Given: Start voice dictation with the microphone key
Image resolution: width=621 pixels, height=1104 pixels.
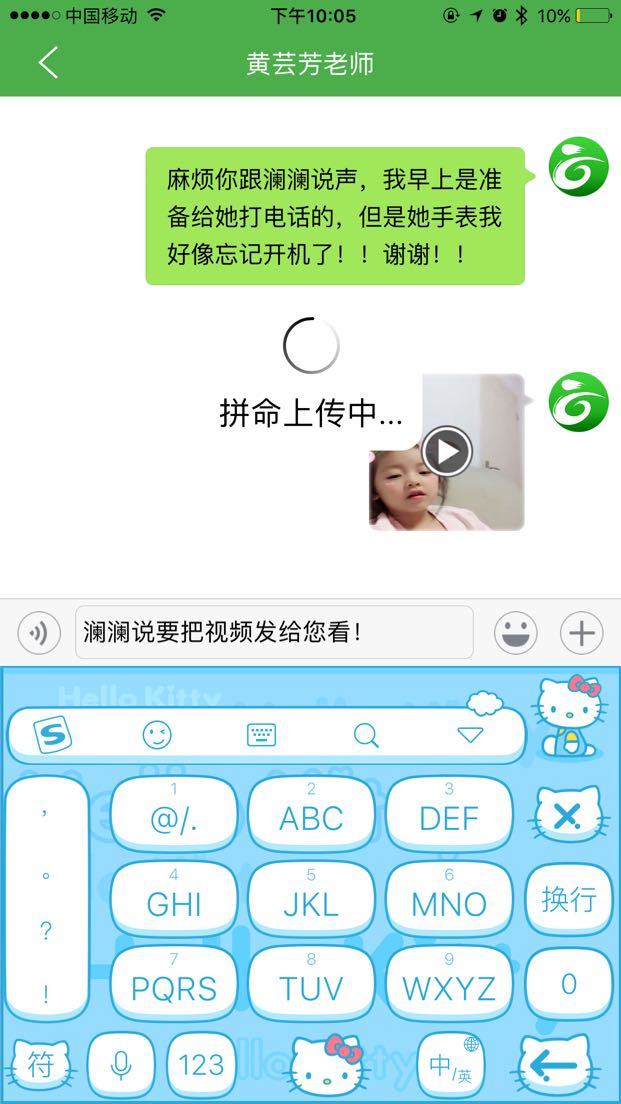Looking at the screenshot, I should click(121, 1065).
